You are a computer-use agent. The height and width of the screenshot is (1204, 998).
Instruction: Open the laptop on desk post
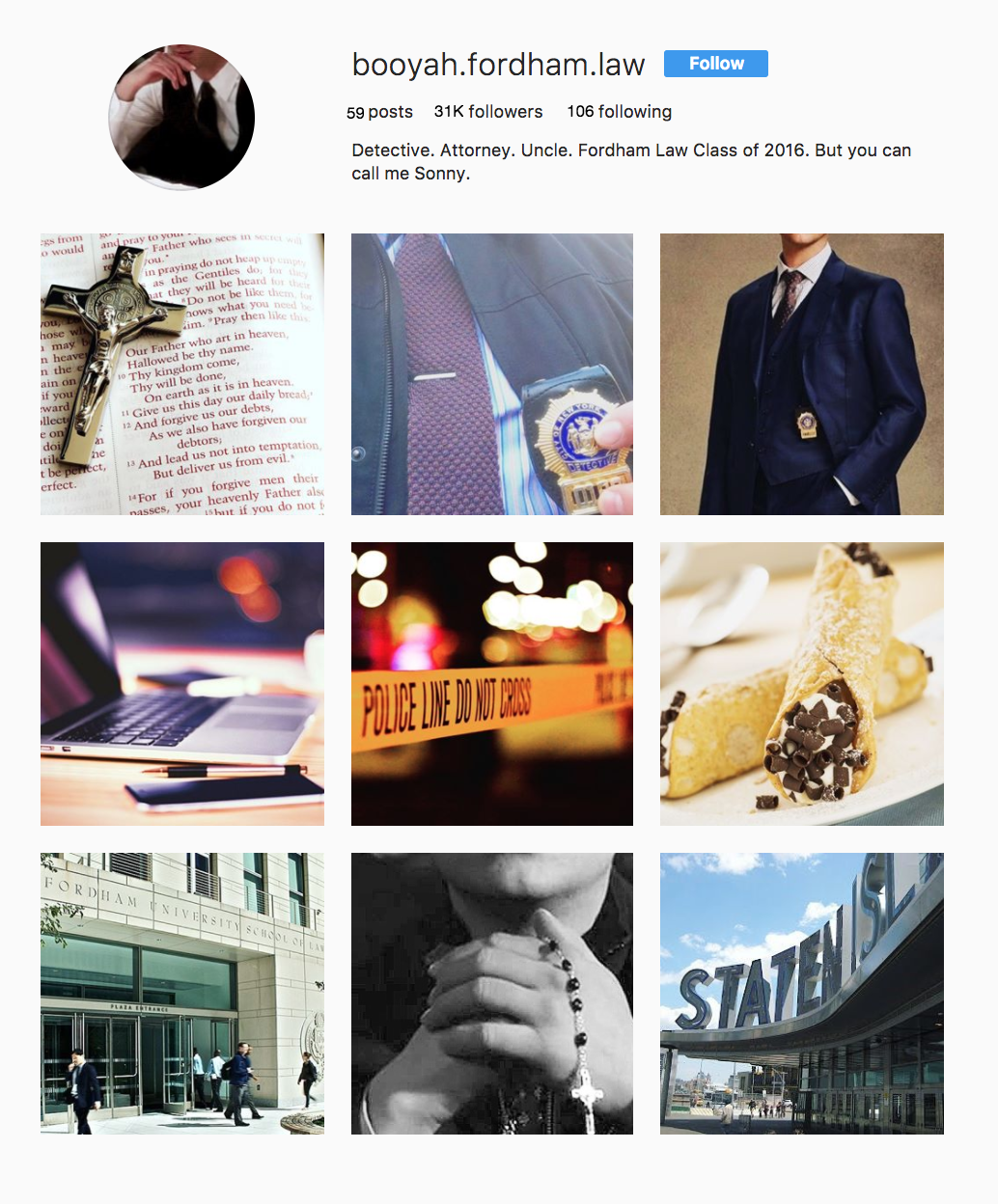[182, 684]
